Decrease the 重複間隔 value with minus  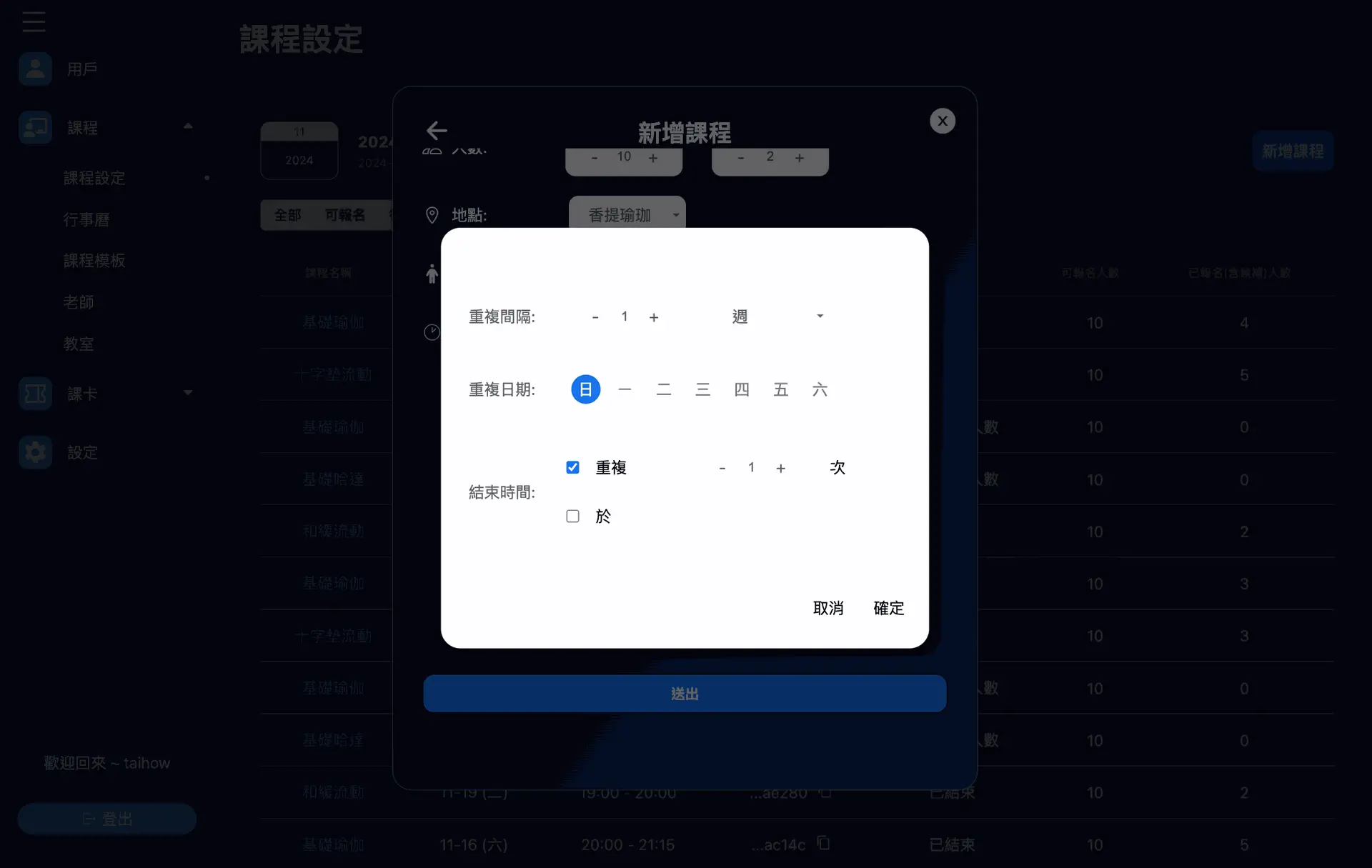(595, 317)
